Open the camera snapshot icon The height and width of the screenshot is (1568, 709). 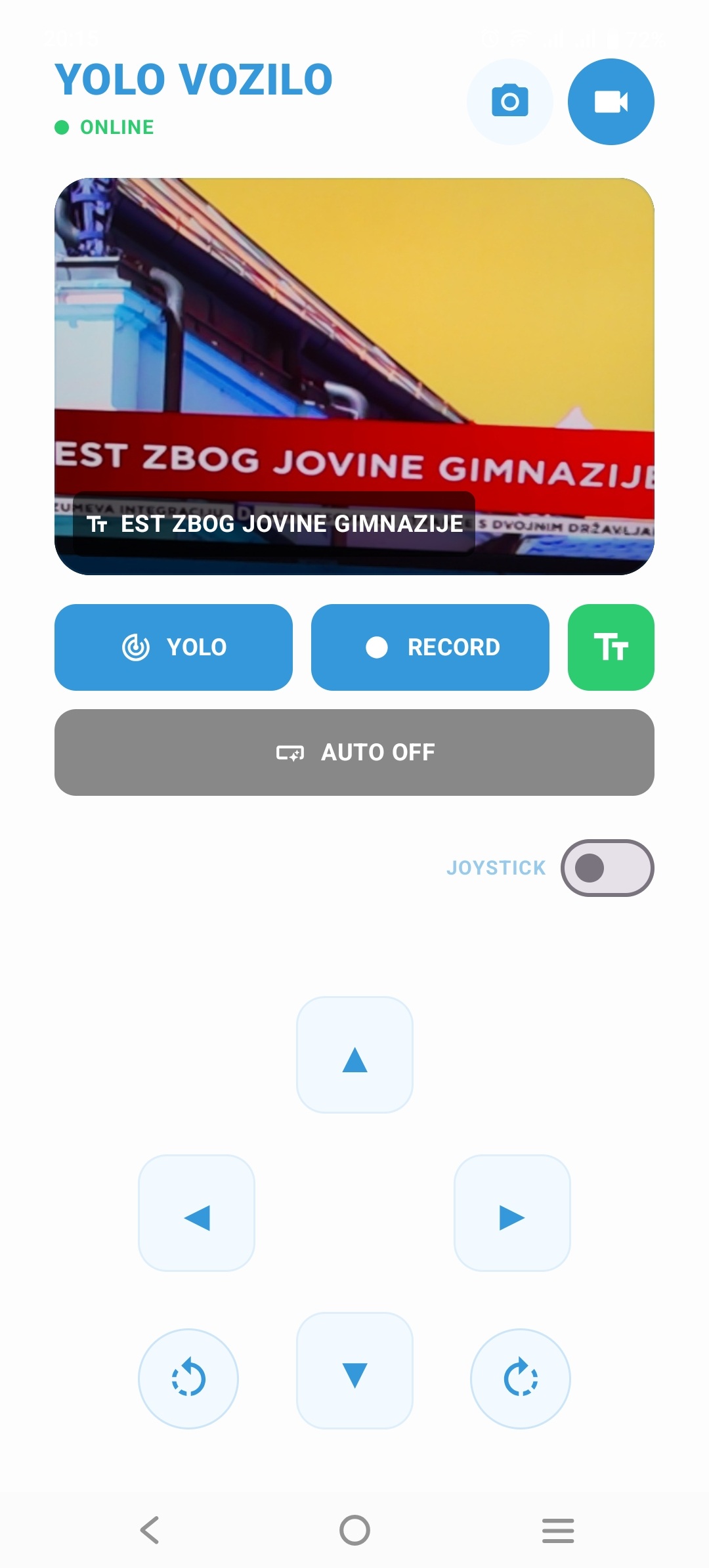click(x=509, y=101)
